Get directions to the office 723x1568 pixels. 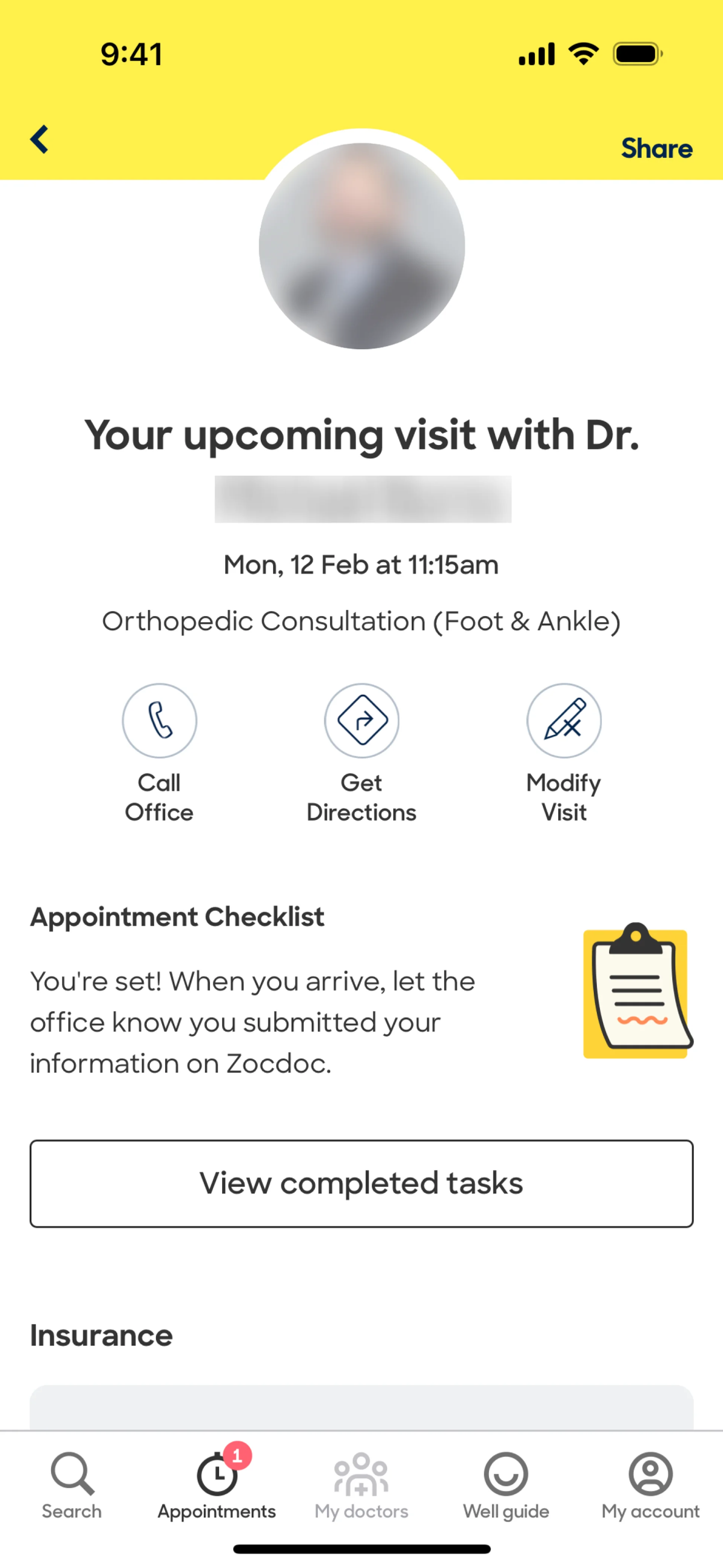pos(361,721)
